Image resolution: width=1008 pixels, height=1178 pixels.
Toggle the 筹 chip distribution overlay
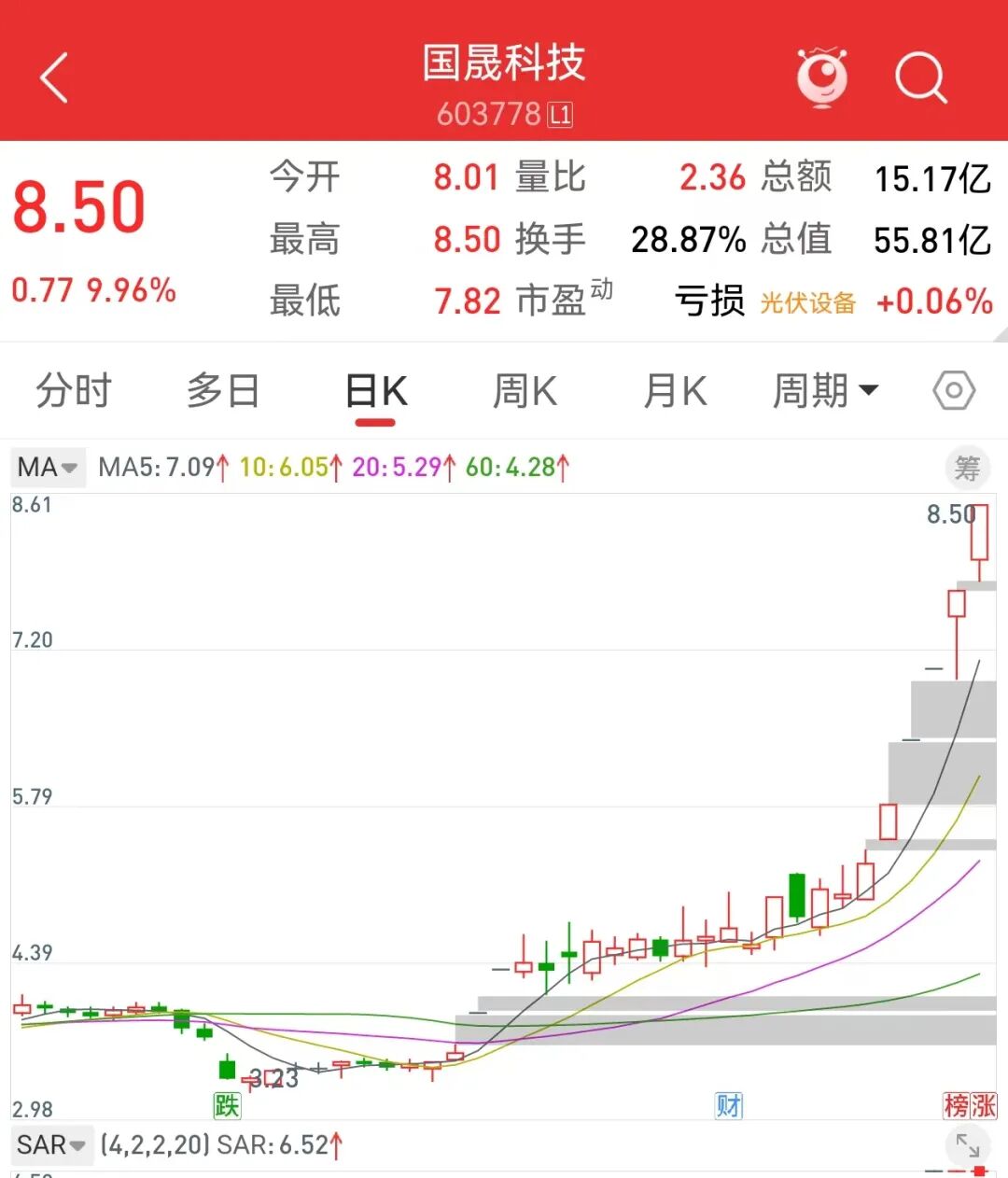[x=967, y=468]
